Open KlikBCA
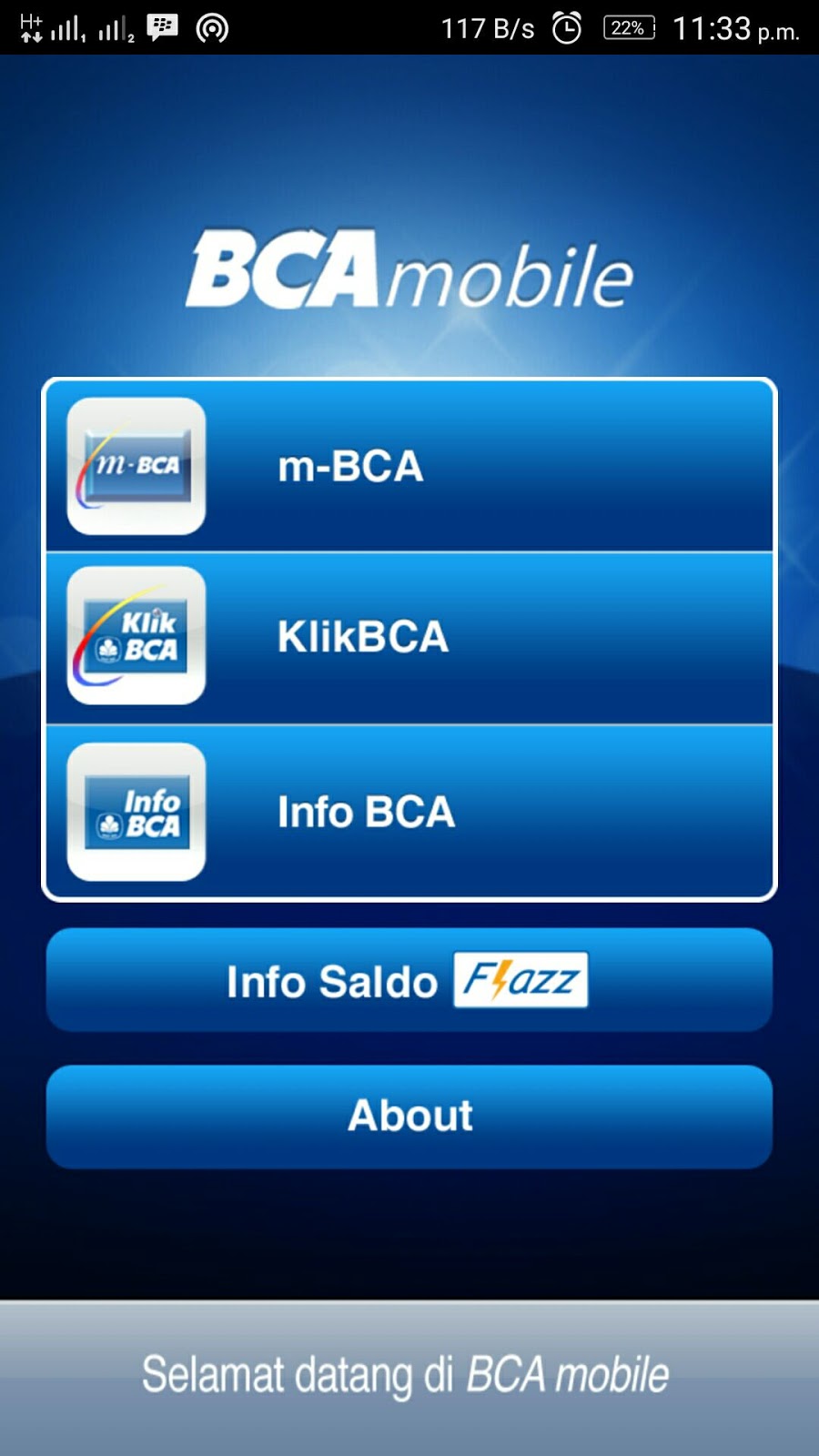 point(409,637)
